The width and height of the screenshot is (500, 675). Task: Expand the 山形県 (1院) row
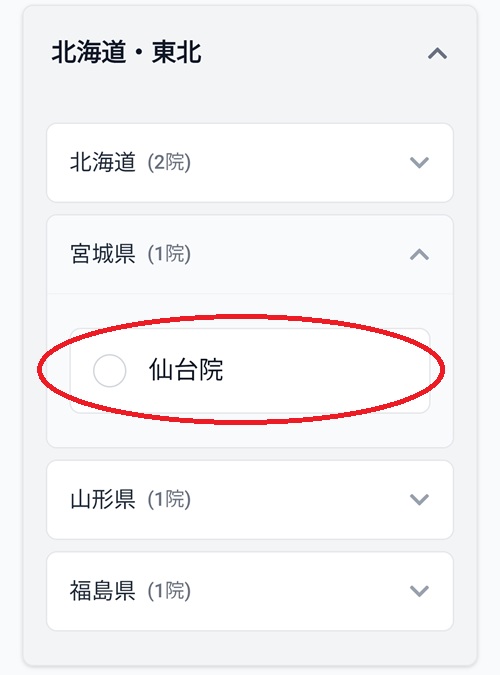250,499
